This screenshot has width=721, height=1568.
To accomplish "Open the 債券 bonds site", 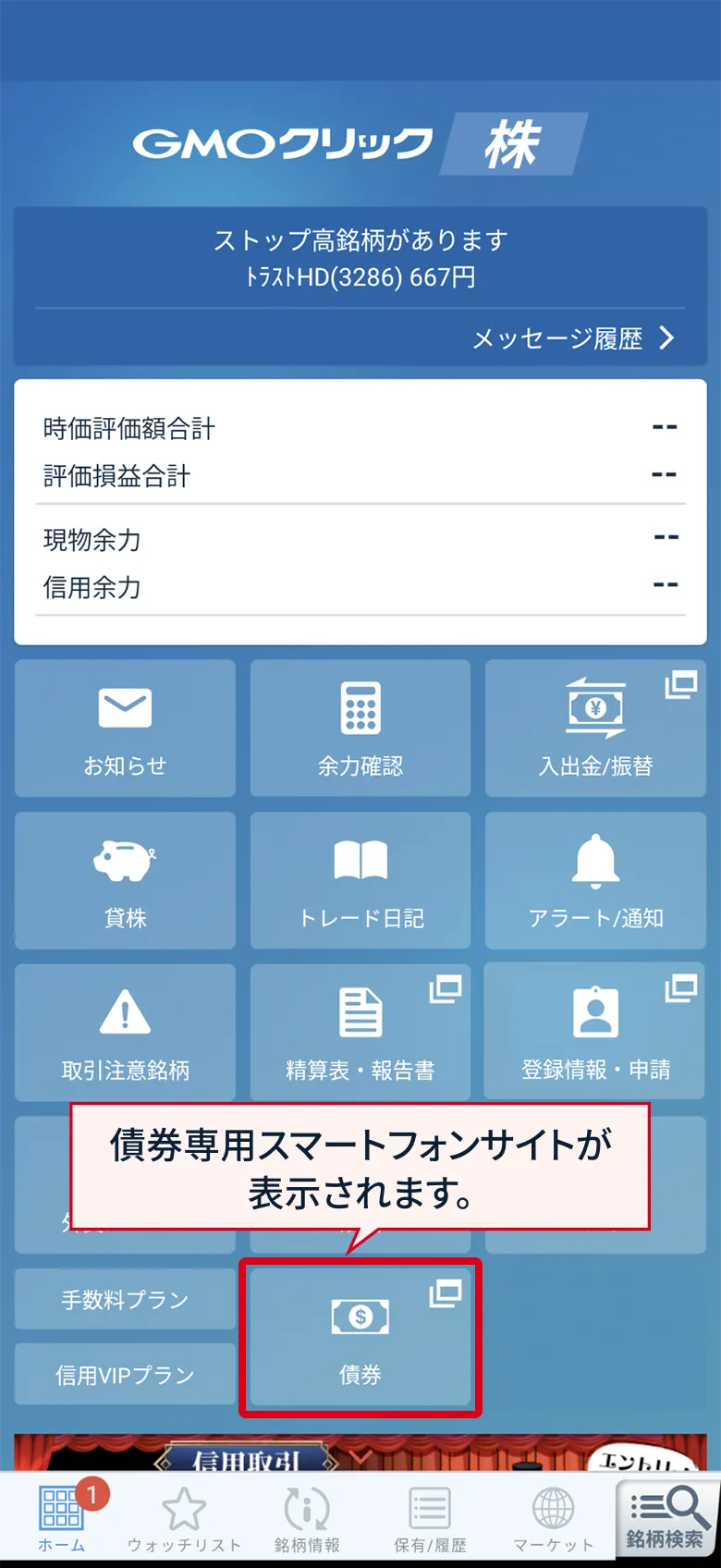I will (360, 1337).
